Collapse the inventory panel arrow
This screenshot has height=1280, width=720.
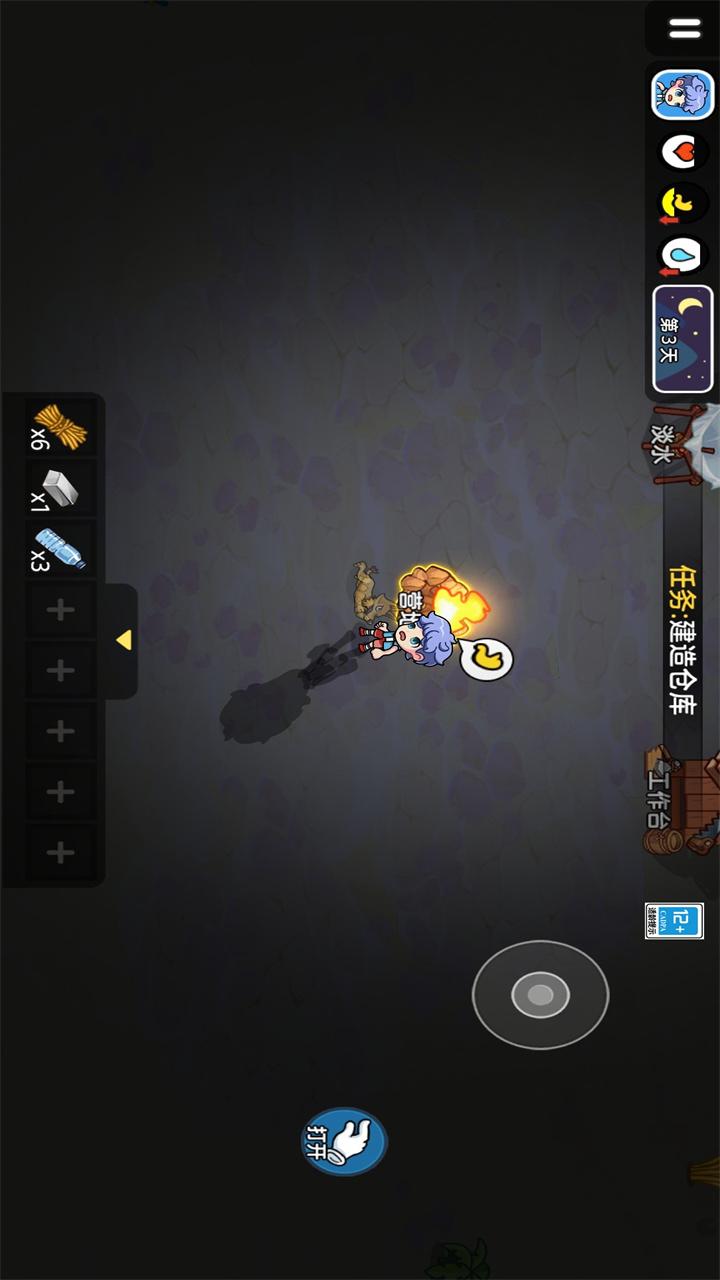[x=123, y=640]
